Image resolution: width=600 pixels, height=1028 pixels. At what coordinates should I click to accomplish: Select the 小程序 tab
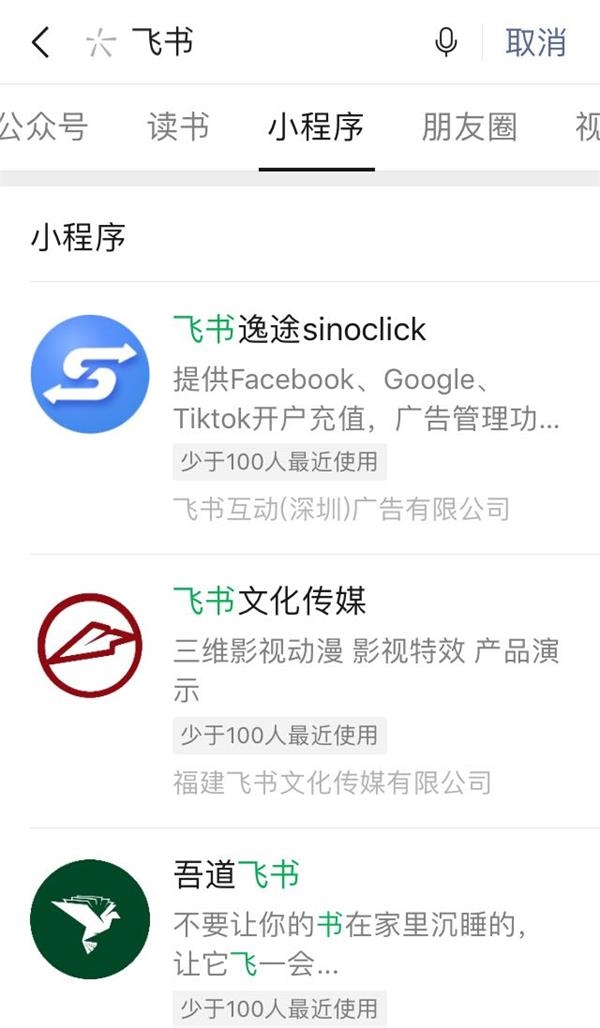pyautogui.click(x=316, y=127)
